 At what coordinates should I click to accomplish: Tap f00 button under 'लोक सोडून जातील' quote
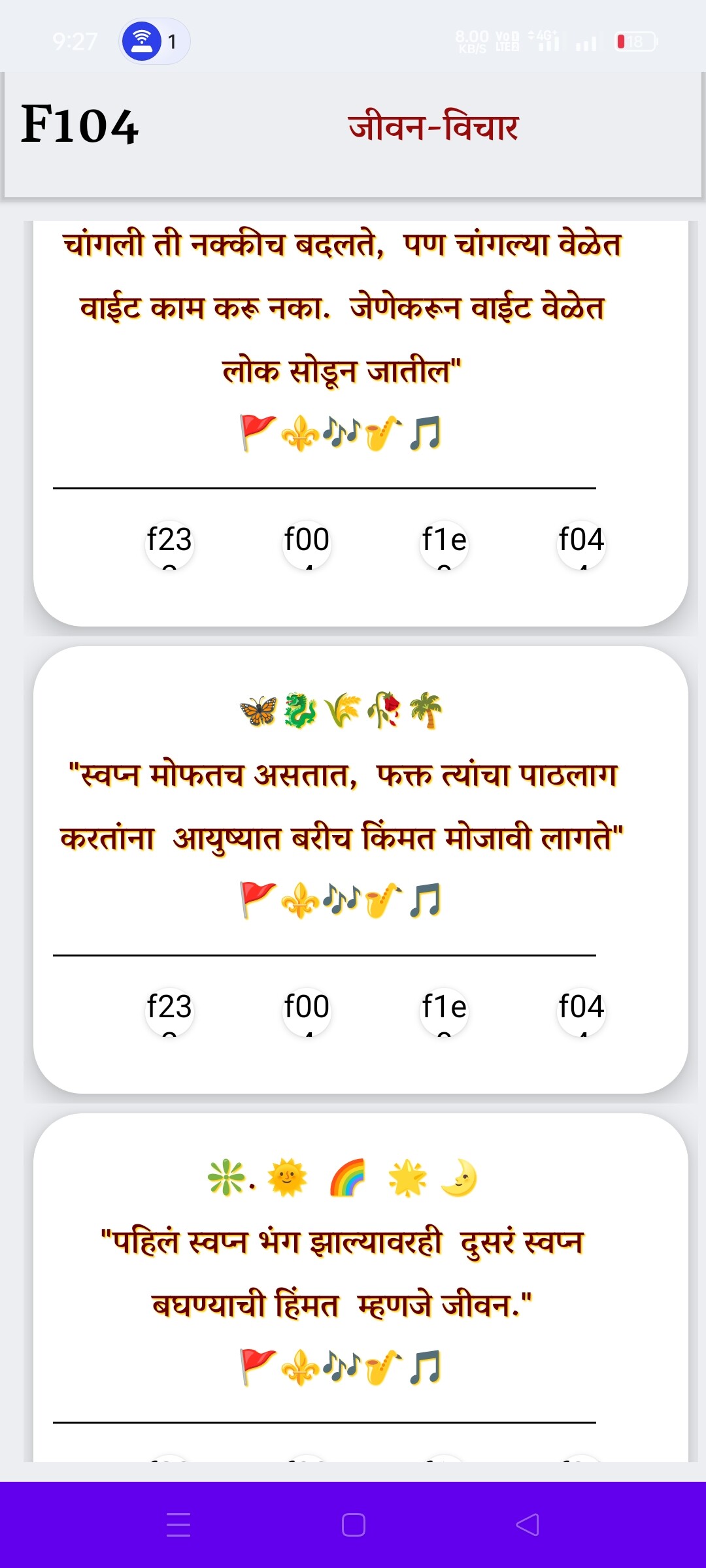tap(307, 545)
